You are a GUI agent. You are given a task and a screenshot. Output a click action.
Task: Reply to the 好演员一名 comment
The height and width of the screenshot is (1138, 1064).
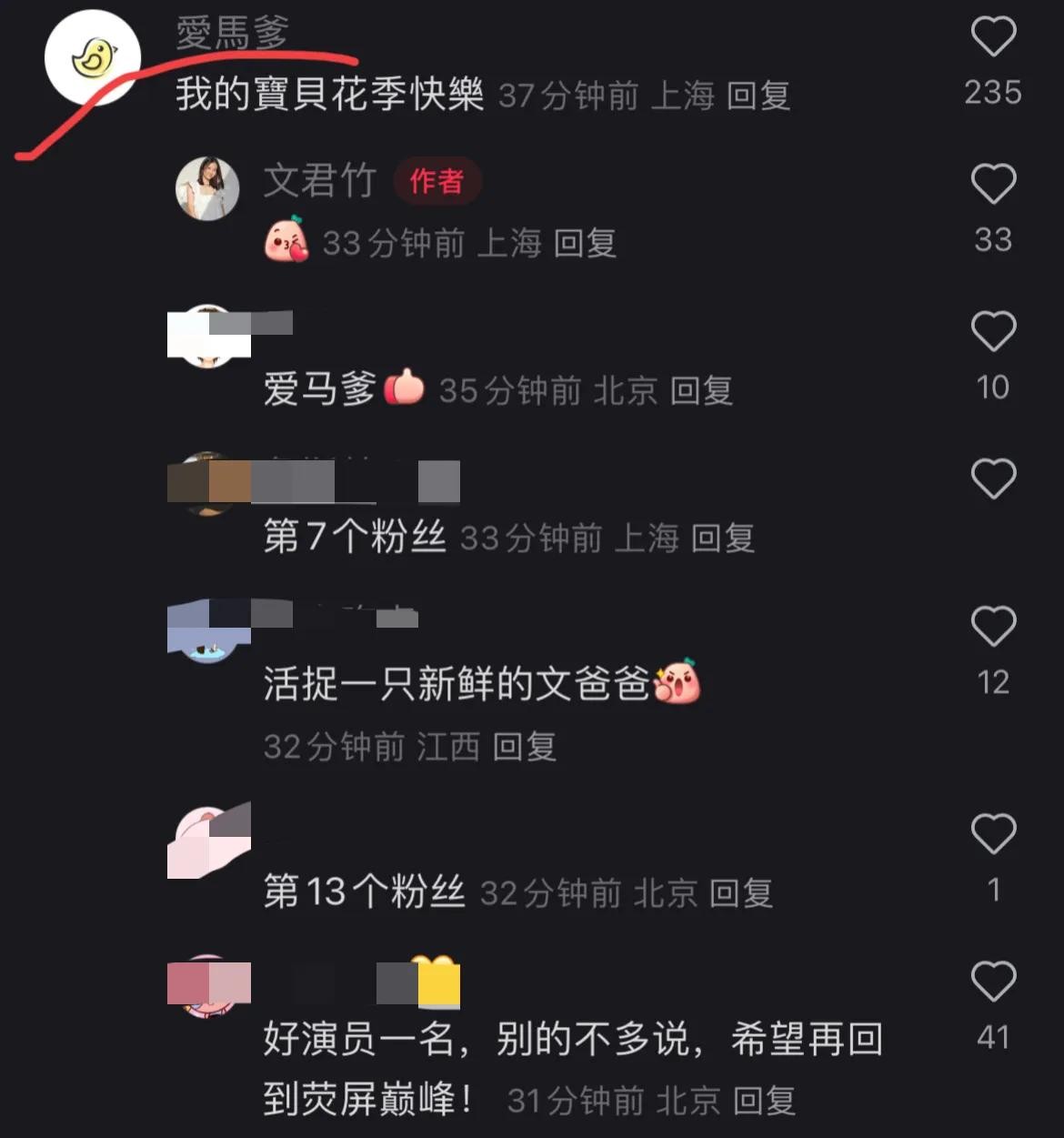point(764,1100)
